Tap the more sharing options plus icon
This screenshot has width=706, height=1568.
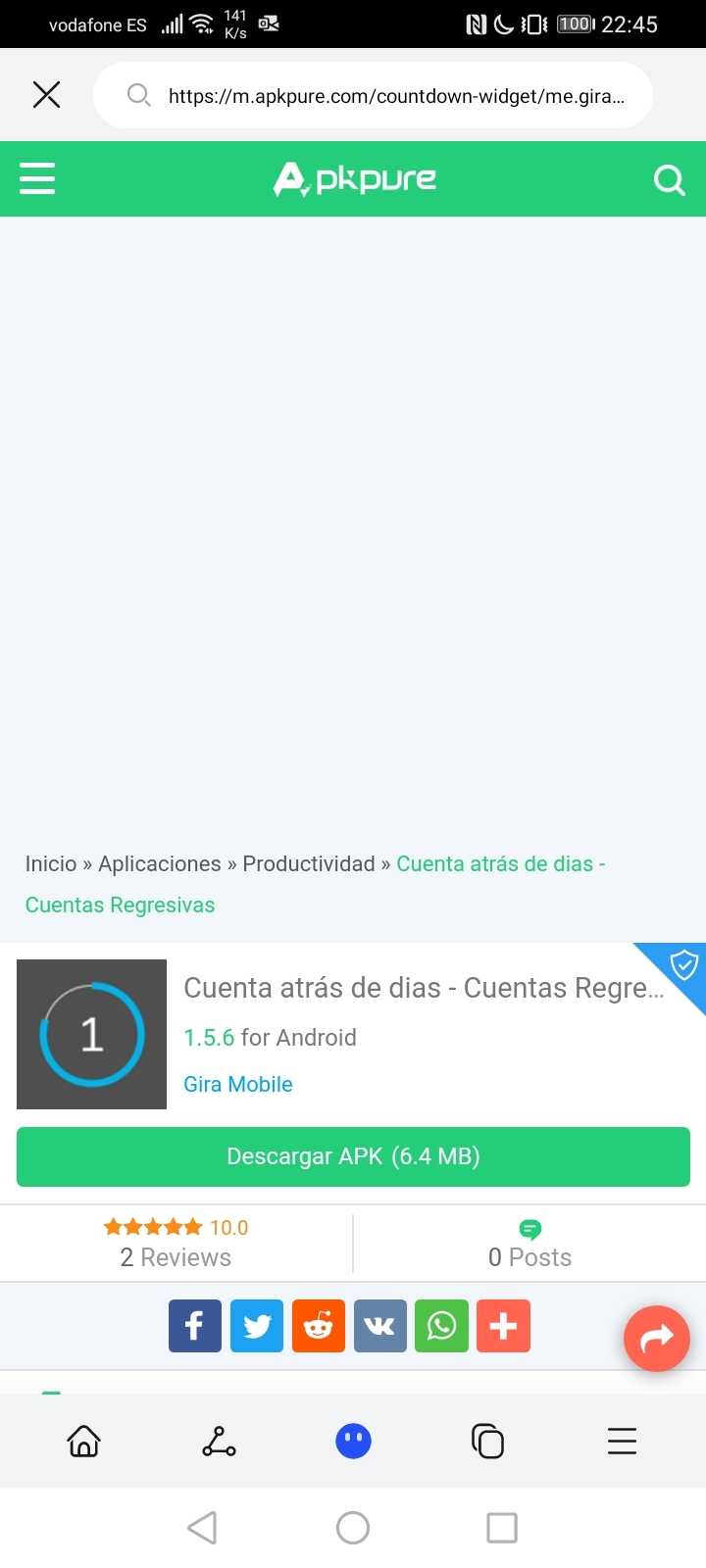pos(503,1325)
